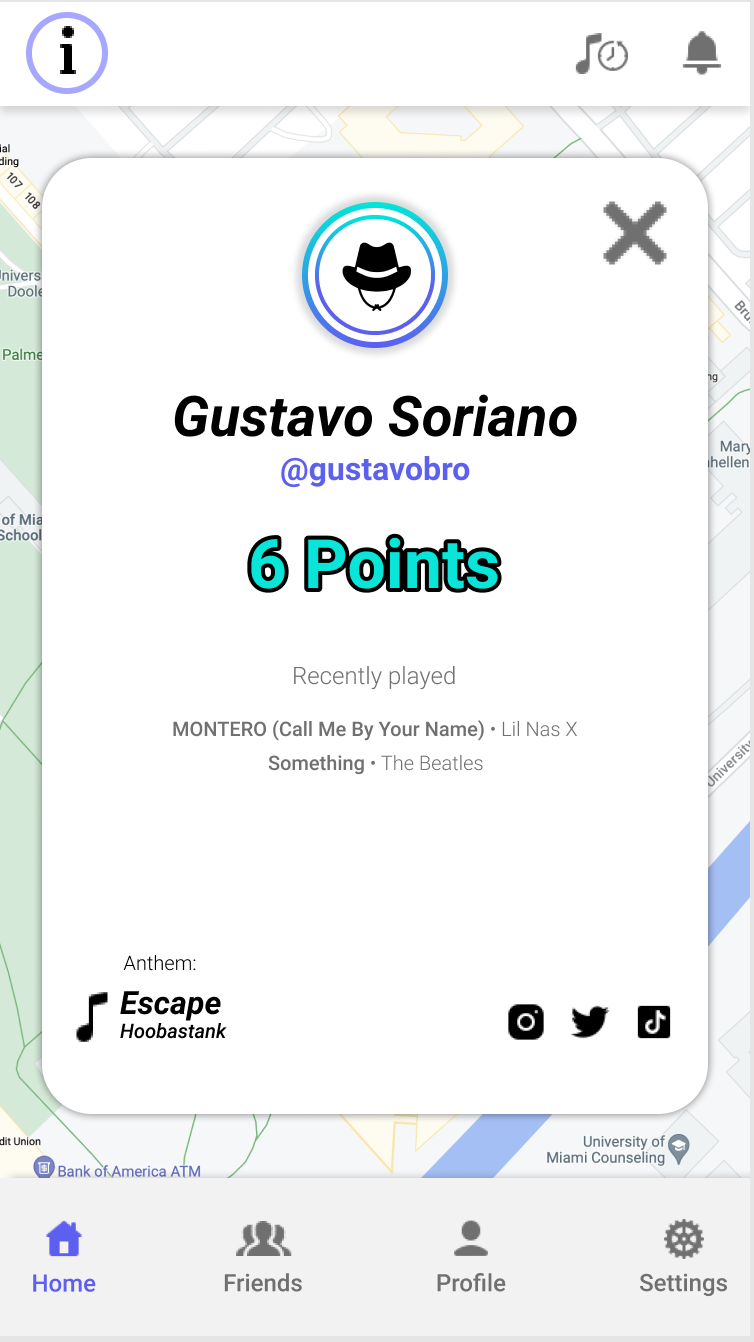Open Gustavo's TikTok profile
754x1342 pixels.
coord(654,1022)
